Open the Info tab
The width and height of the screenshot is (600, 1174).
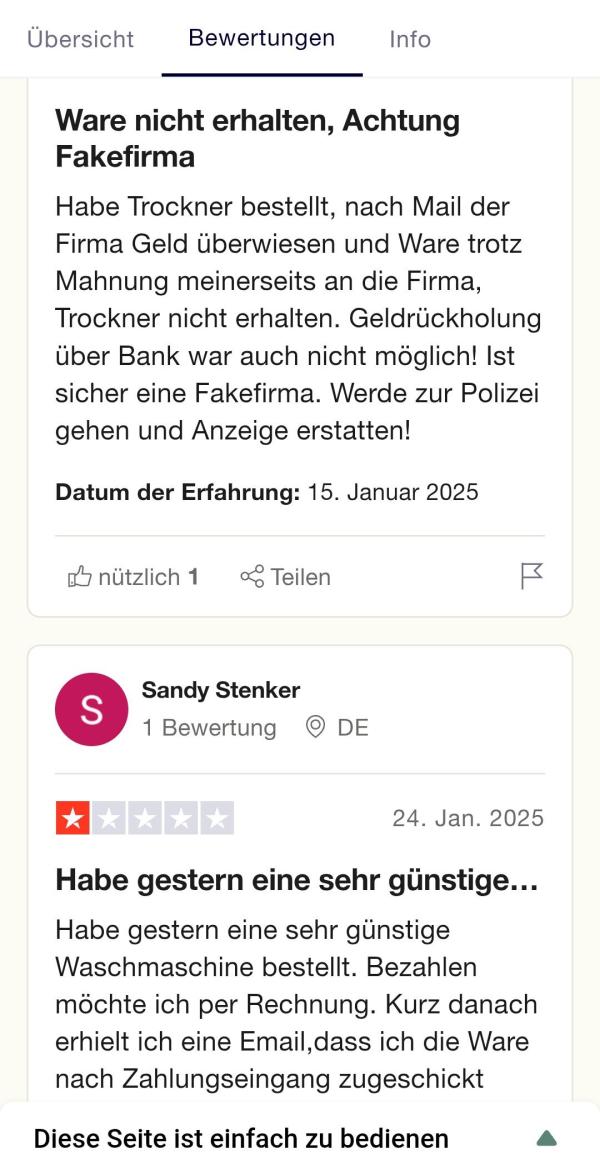[x=410, y=39]
